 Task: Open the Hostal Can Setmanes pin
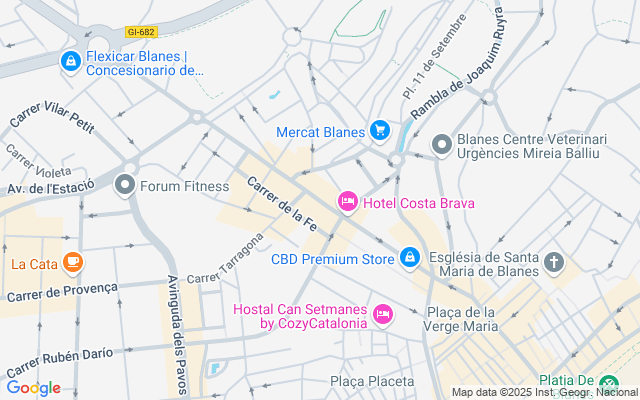coord(382,316)
